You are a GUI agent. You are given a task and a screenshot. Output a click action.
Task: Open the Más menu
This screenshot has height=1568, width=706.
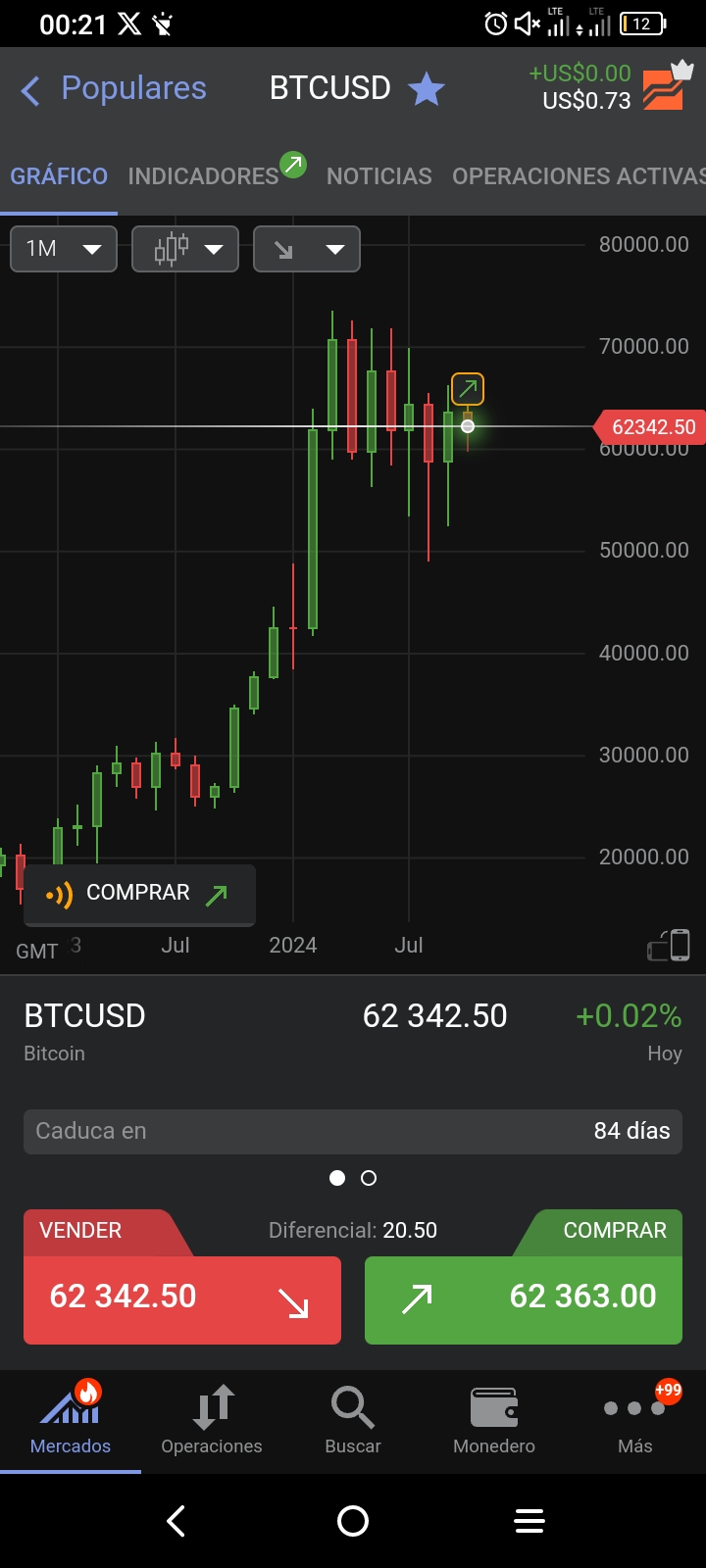[x=635, y=1421]
